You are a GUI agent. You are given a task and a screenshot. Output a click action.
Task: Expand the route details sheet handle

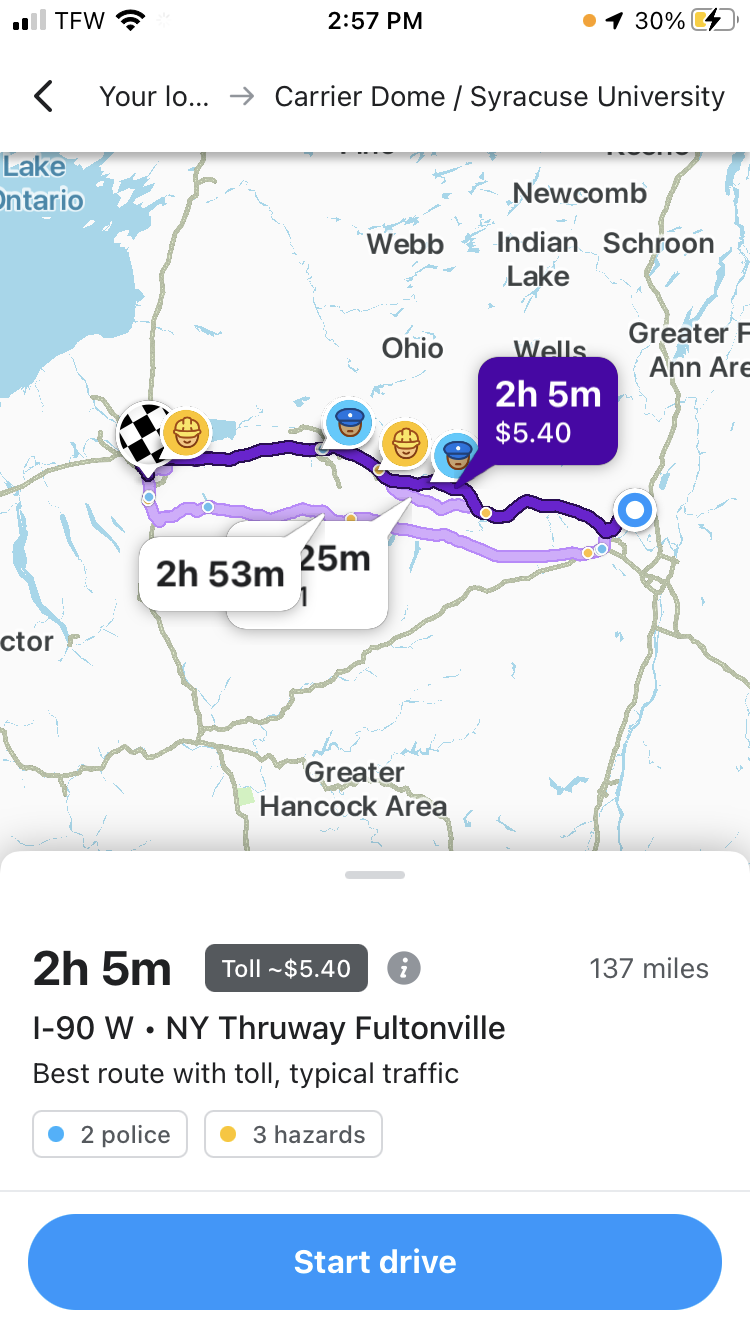tap(375, 875)
